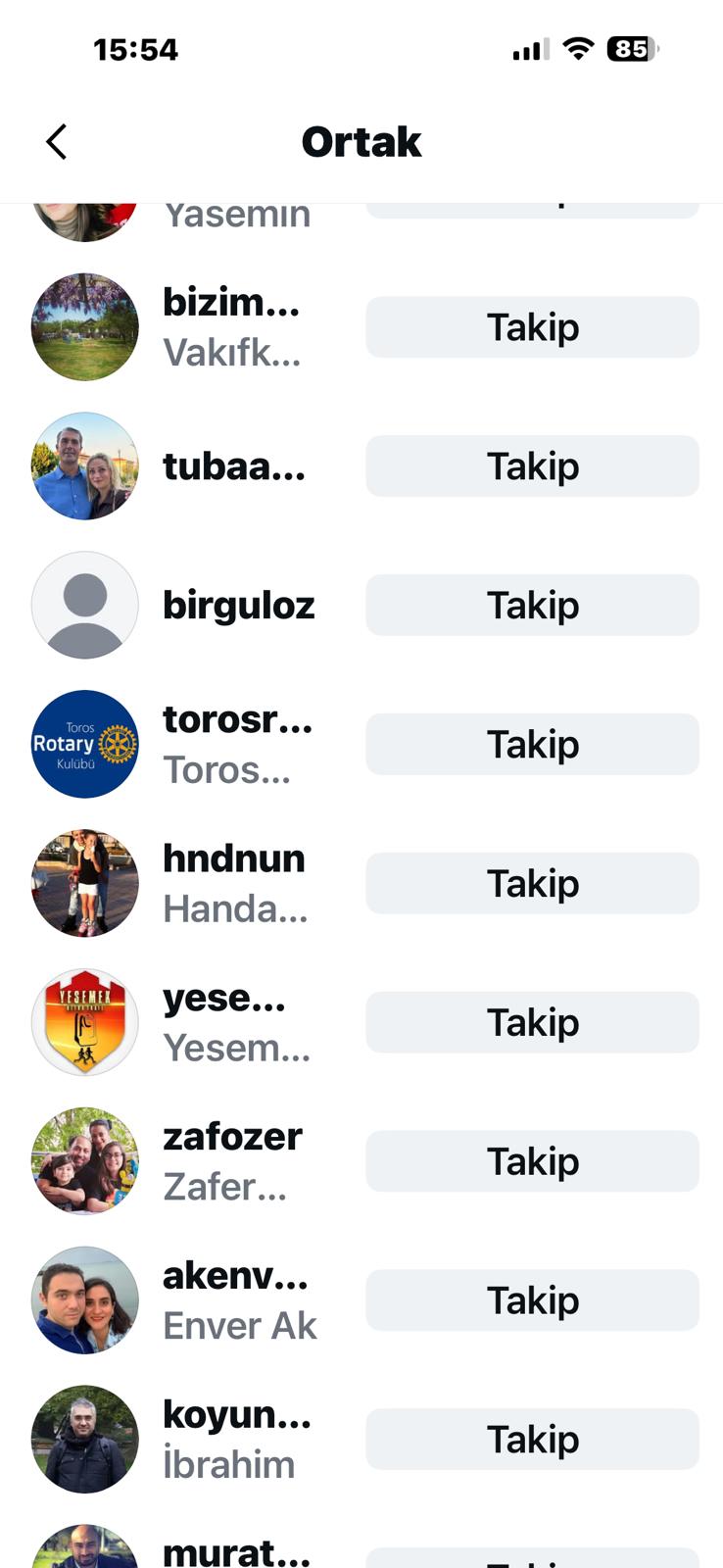Open koyun... İbrahim's profile
Image resolution: width=723 pixels, height=1568 pixels.
click(235, 1440)
